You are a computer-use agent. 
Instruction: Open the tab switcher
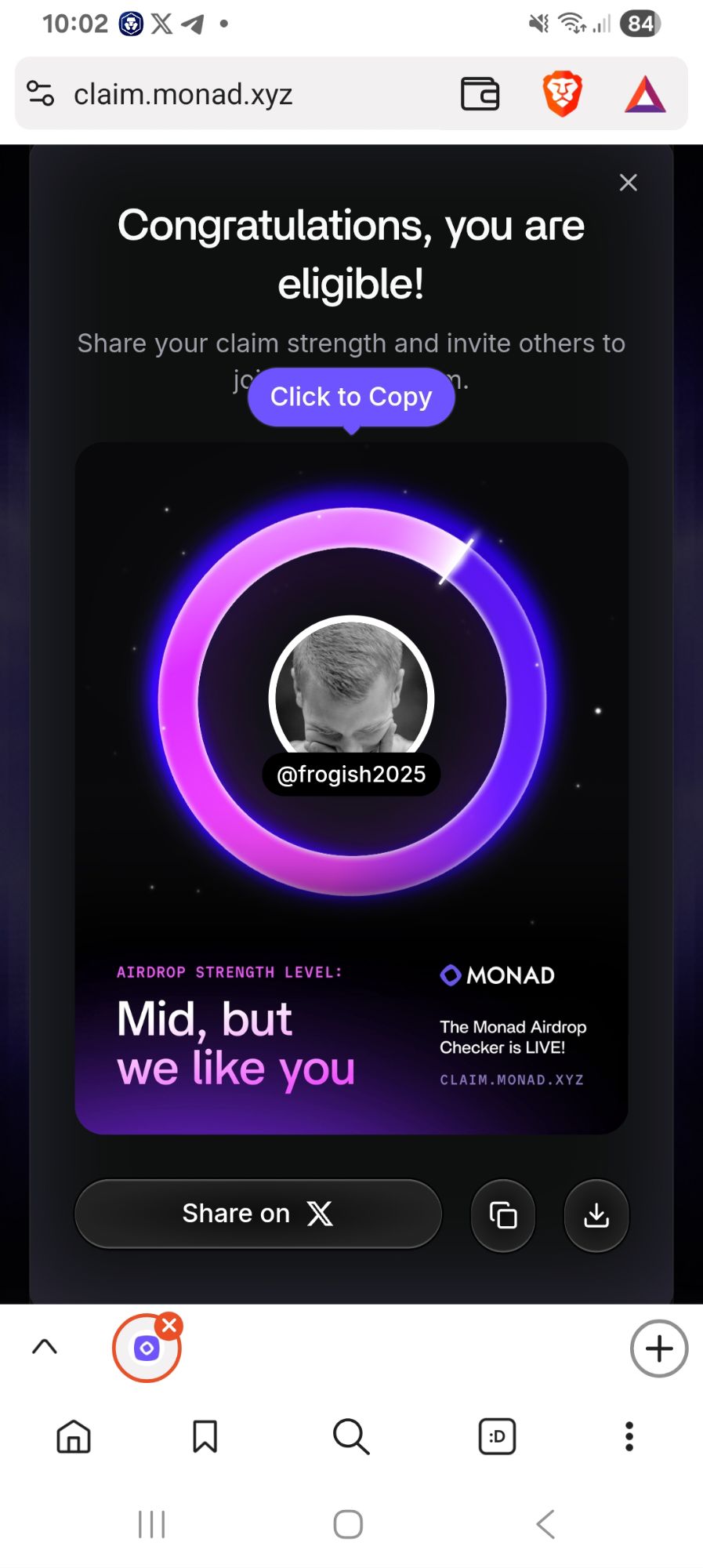(497, 1437)
